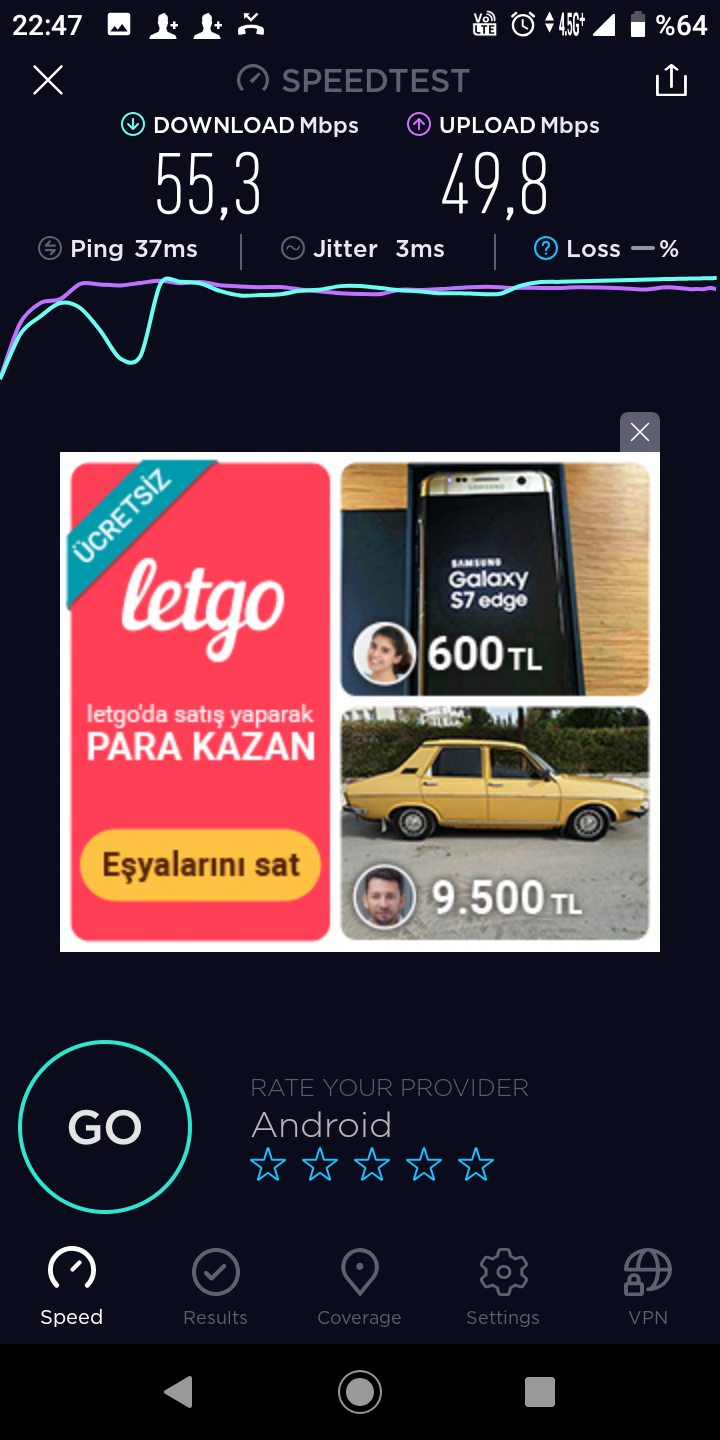Image resolution: width=720 pixels, height=1440 pixels.
Task: Dismiss the letgo advertisement
Action: click(640, 432)
